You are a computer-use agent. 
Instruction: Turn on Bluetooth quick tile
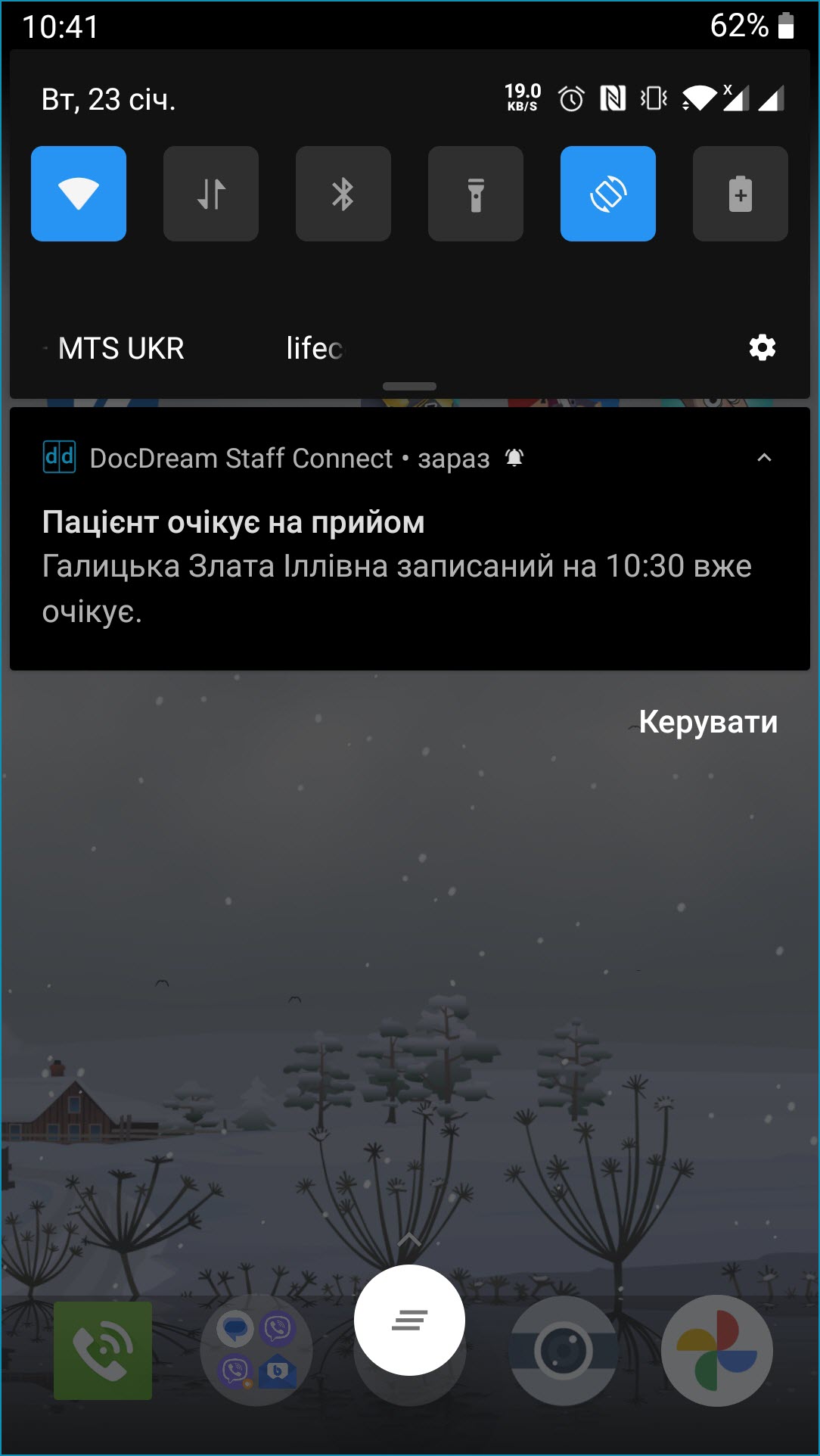coord(343,194)
